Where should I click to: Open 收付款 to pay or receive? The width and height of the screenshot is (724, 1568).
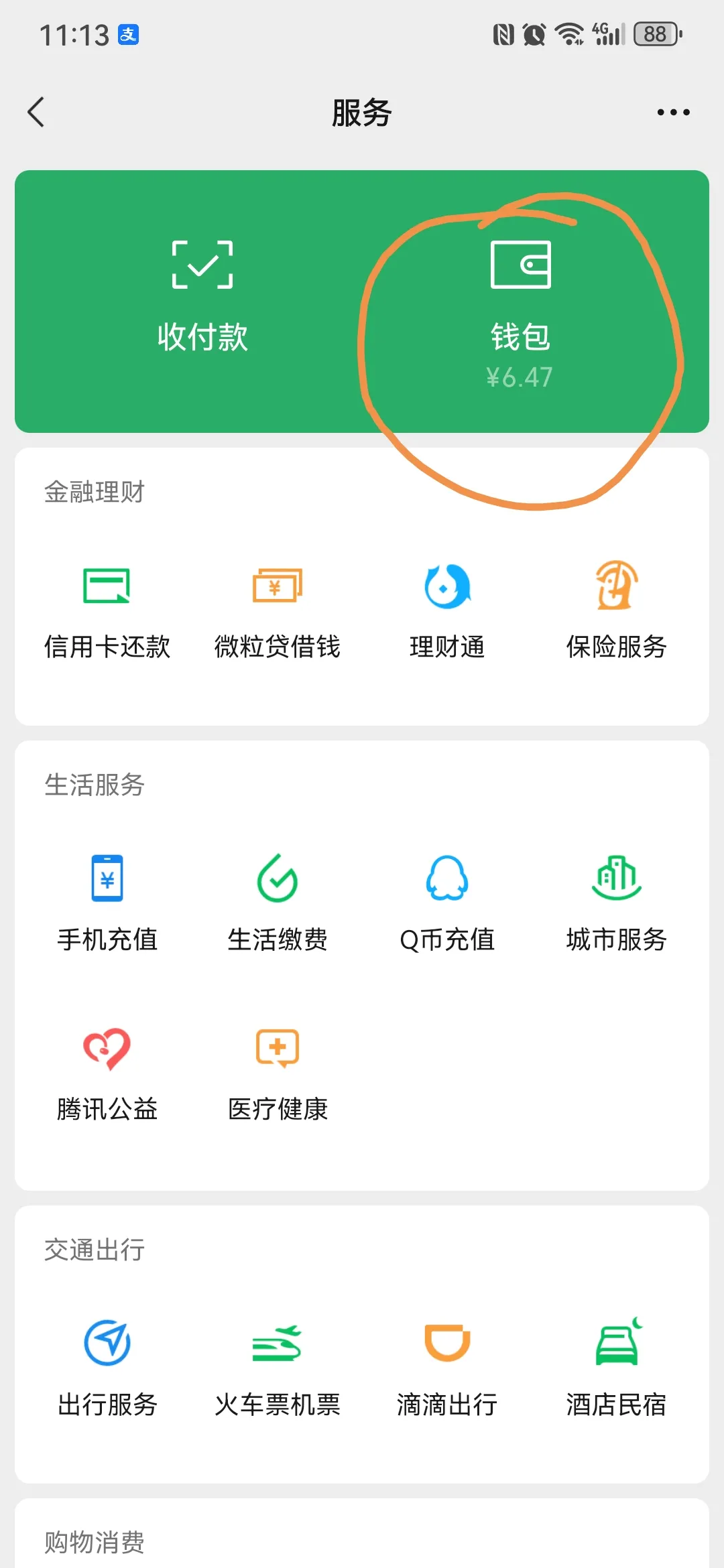[202, 298]
